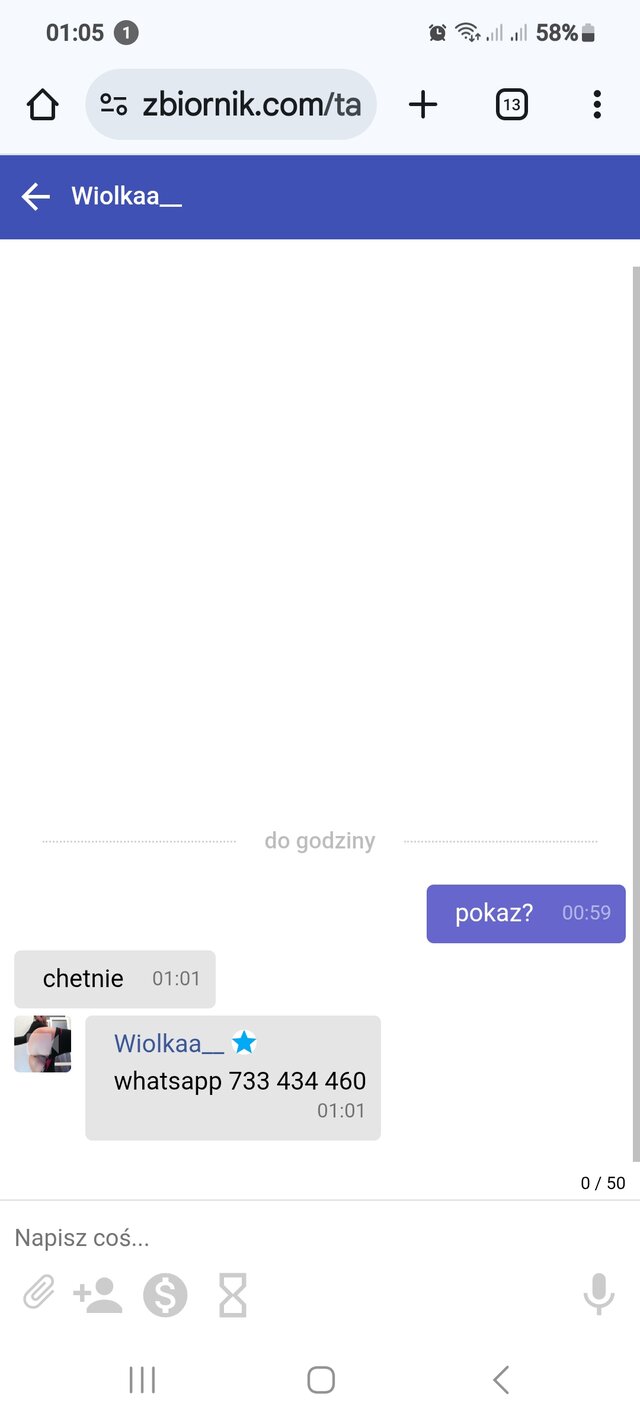Tap the hourglass timer icon
Screen dimensions: 640x1422
[232, 1296]
